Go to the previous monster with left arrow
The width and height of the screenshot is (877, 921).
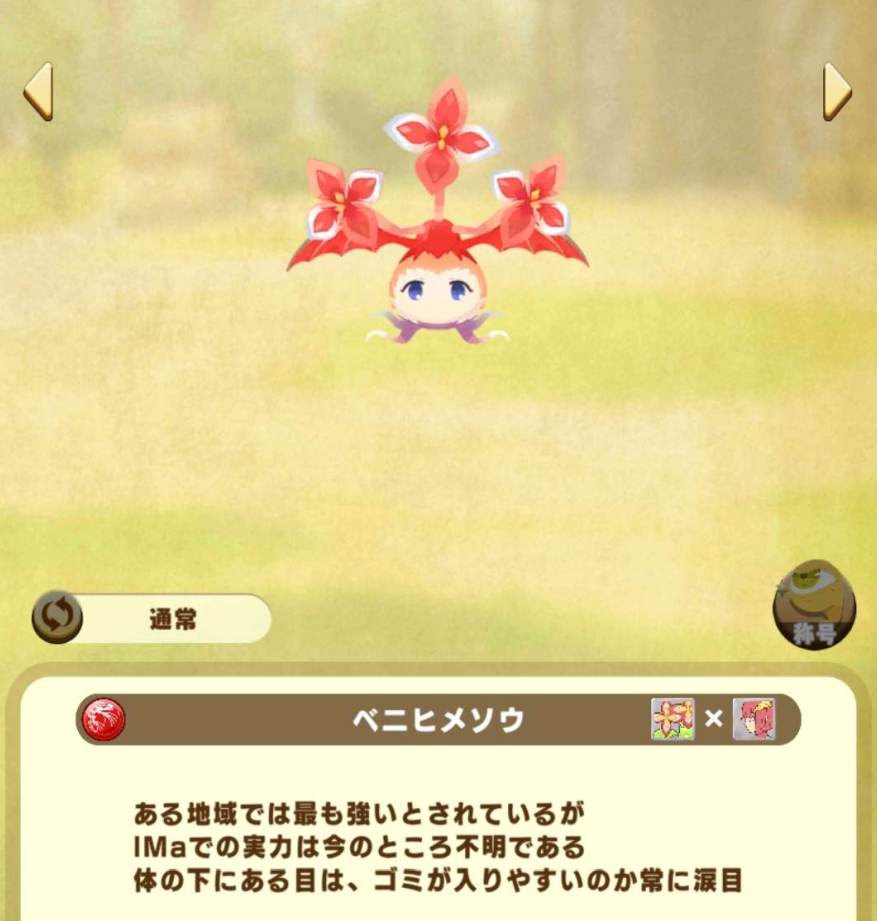(38, 92)
